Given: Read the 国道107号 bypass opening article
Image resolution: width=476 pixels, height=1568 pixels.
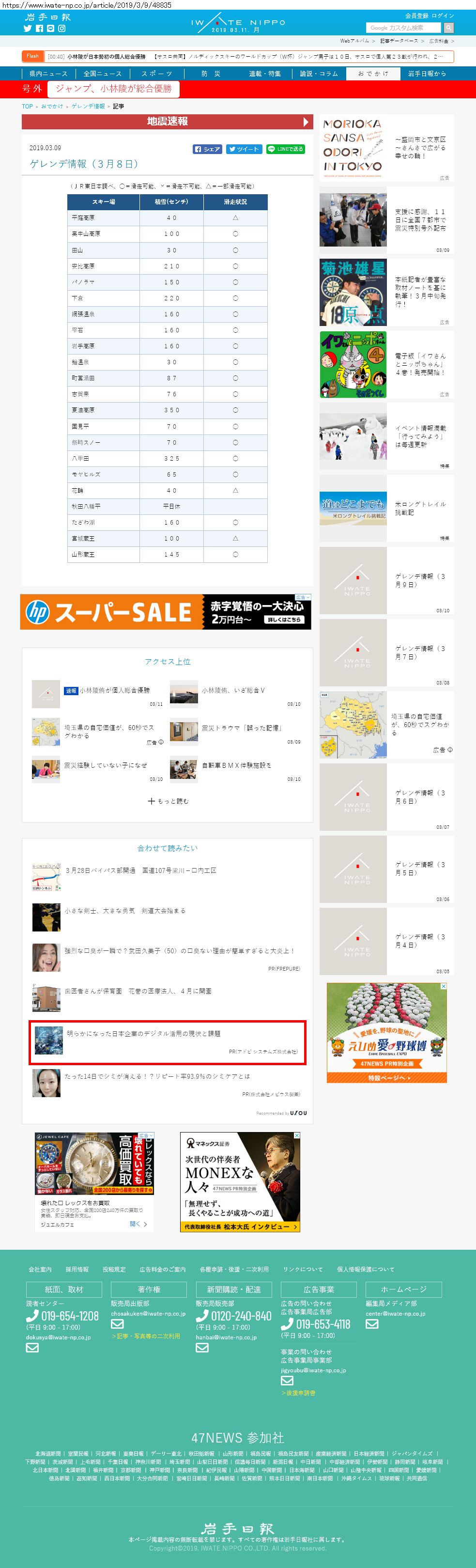Looking at the screenshot, I should tap(141, 870).
